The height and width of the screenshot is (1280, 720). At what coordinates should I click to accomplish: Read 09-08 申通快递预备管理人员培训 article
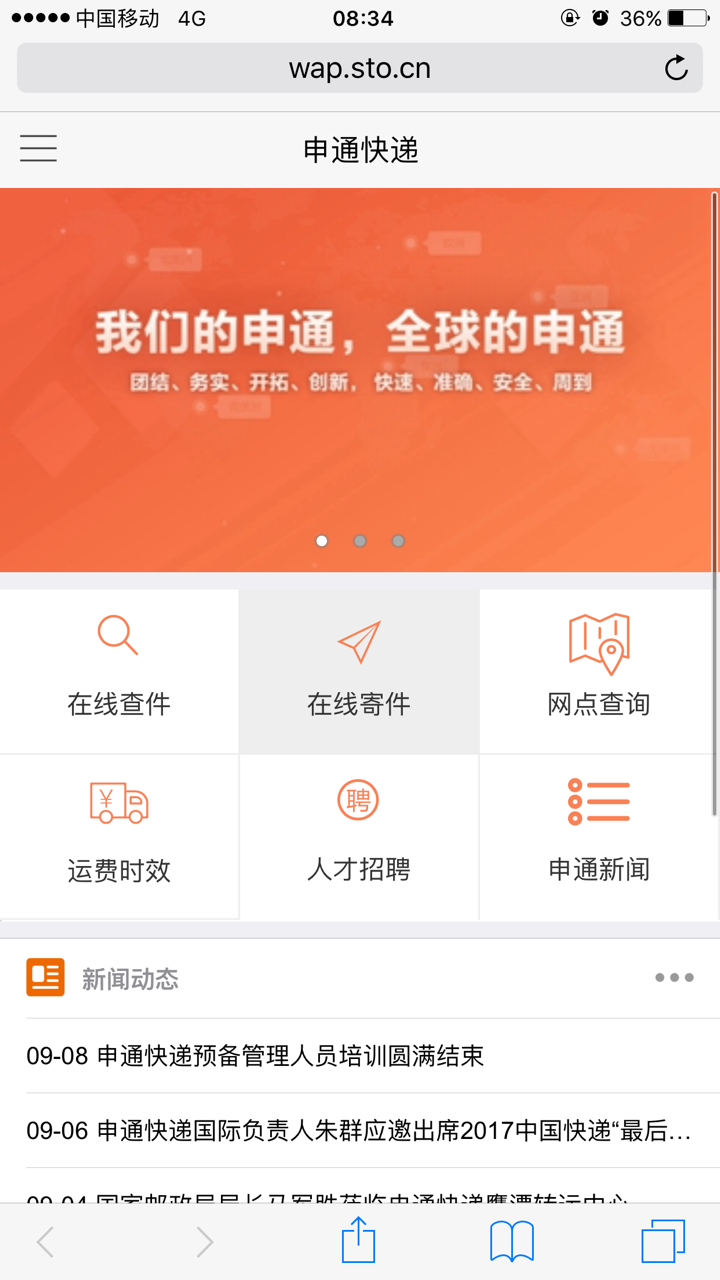tap(255, 1056)
